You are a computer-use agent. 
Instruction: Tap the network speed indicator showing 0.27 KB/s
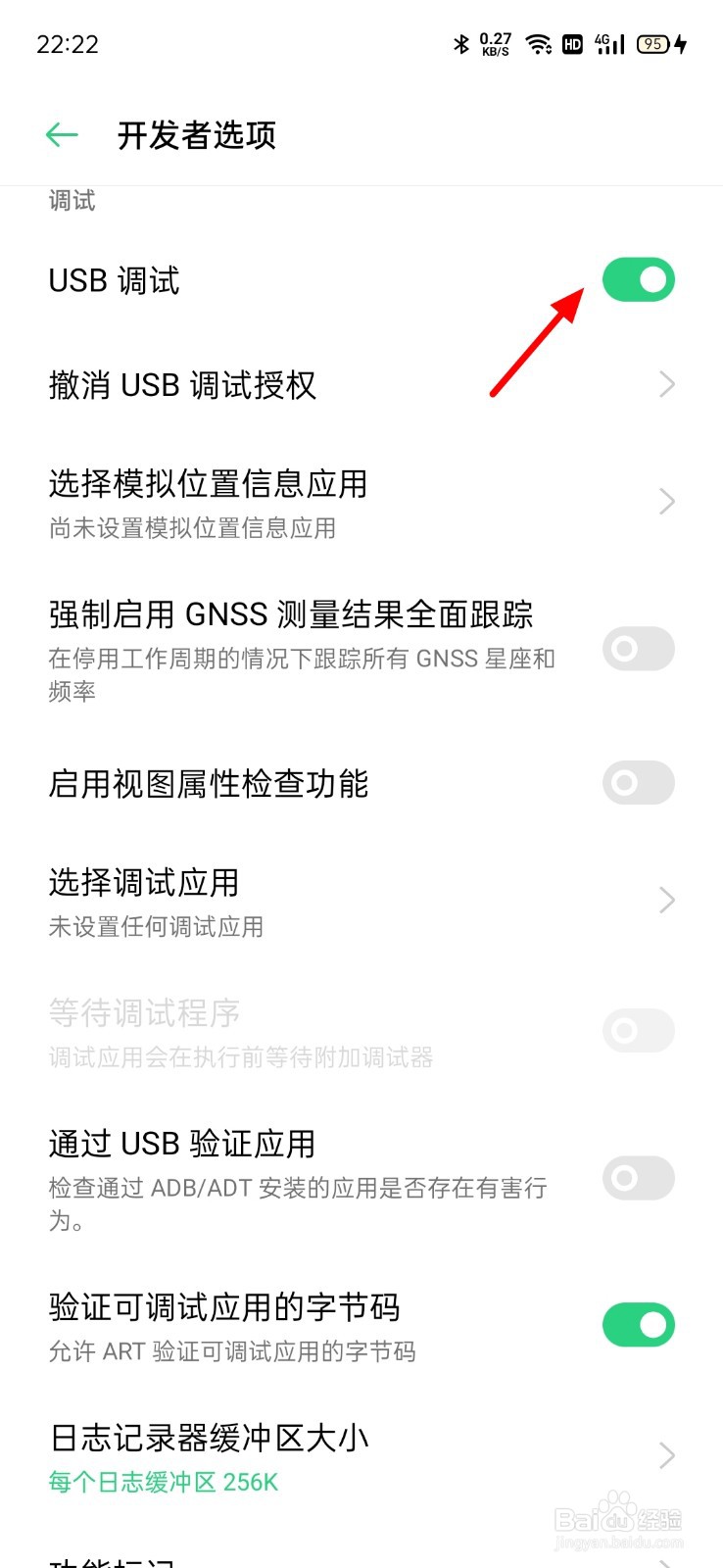(x=495, y=43)
